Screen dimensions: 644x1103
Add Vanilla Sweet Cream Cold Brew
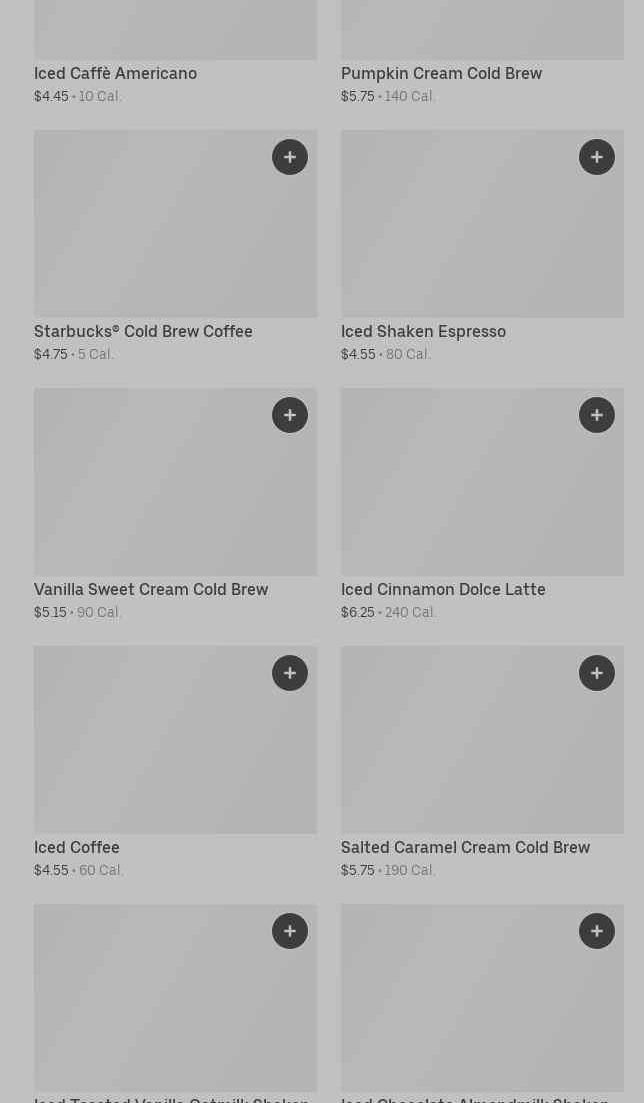[290, 415]
